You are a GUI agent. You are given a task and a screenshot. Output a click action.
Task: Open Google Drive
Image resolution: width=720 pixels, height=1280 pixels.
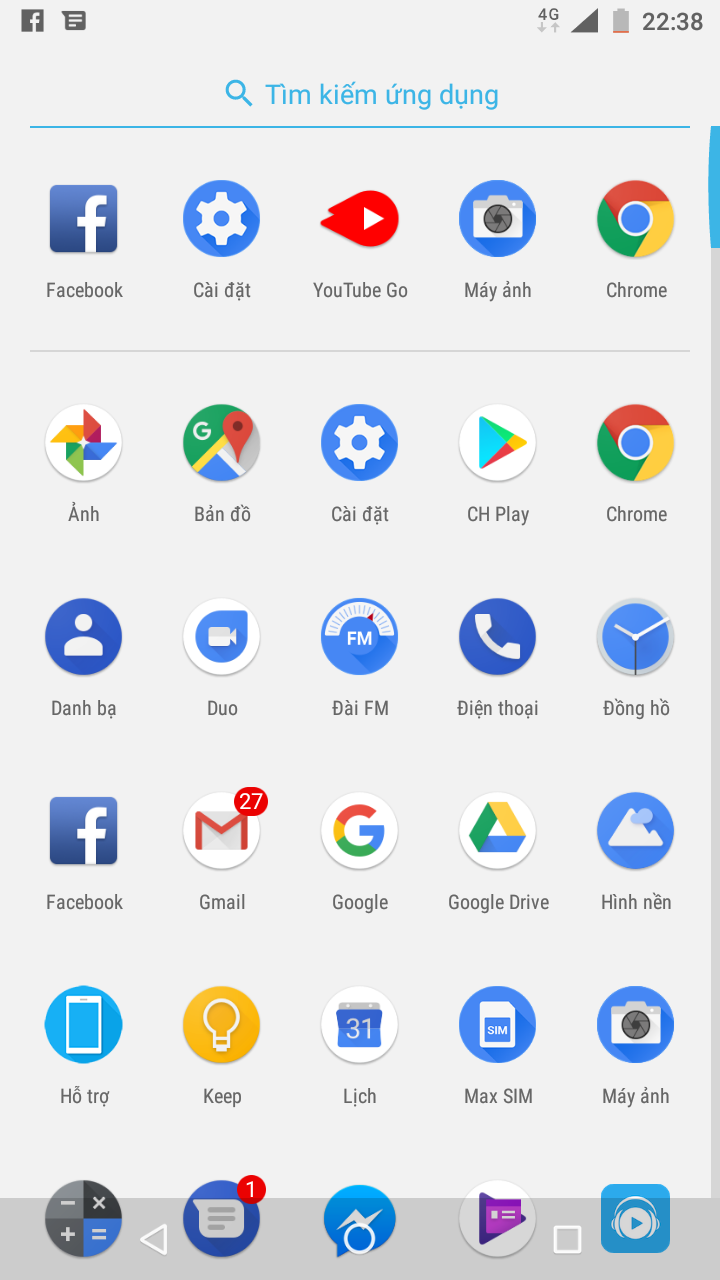[x=498, y=831]
